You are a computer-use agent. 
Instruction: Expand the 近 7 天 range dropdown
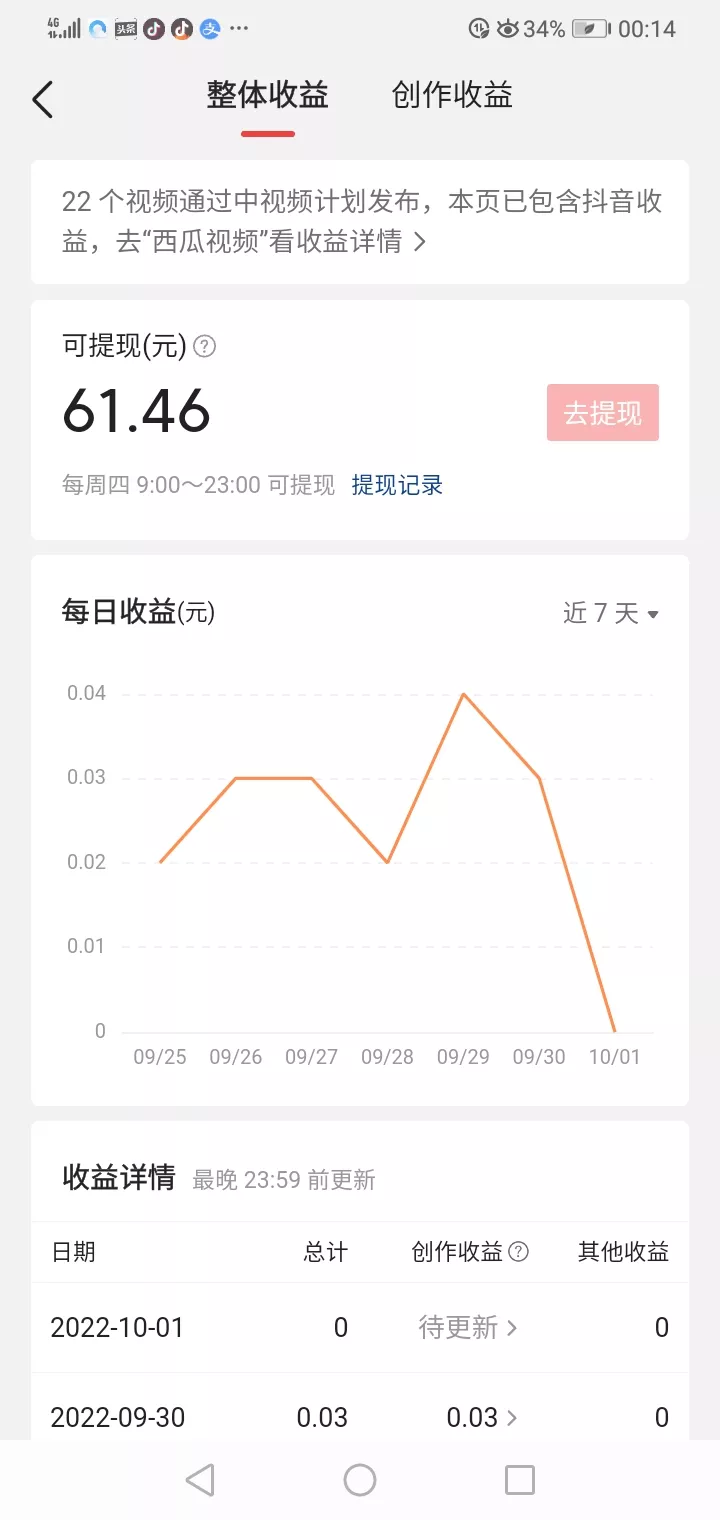(610, 613)
